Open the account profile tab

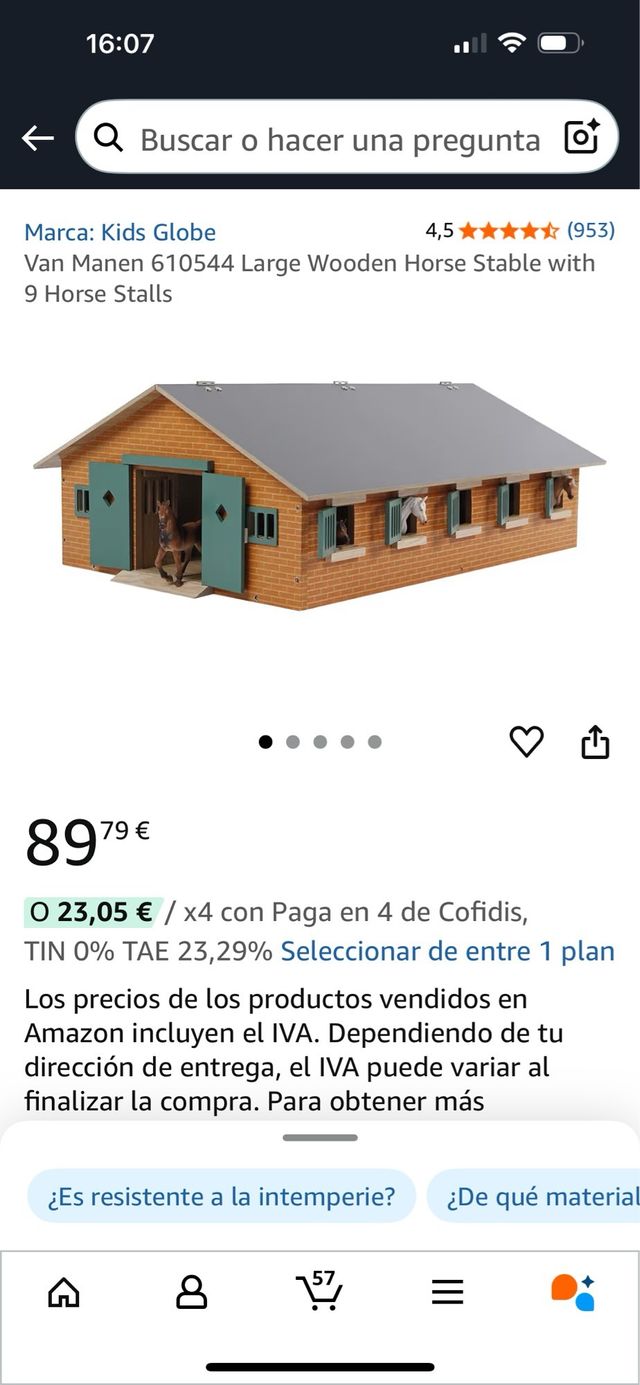coord(191,1292)
